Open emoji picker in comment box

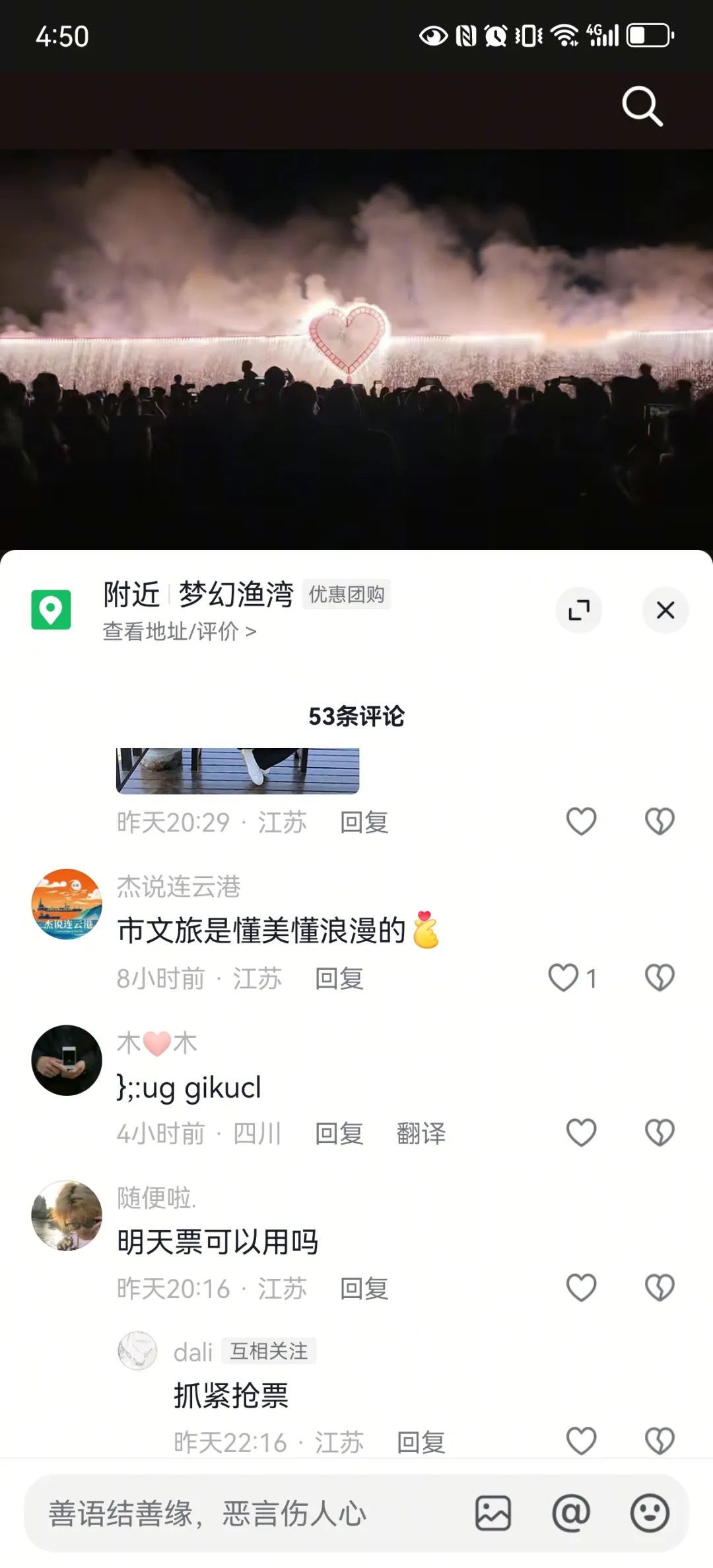650,1513
